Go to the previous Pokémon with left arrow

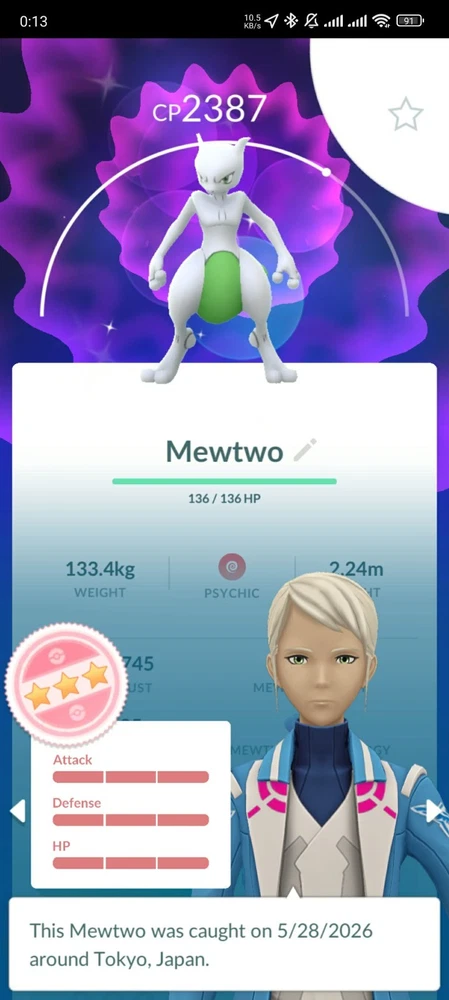coord(18,811)
